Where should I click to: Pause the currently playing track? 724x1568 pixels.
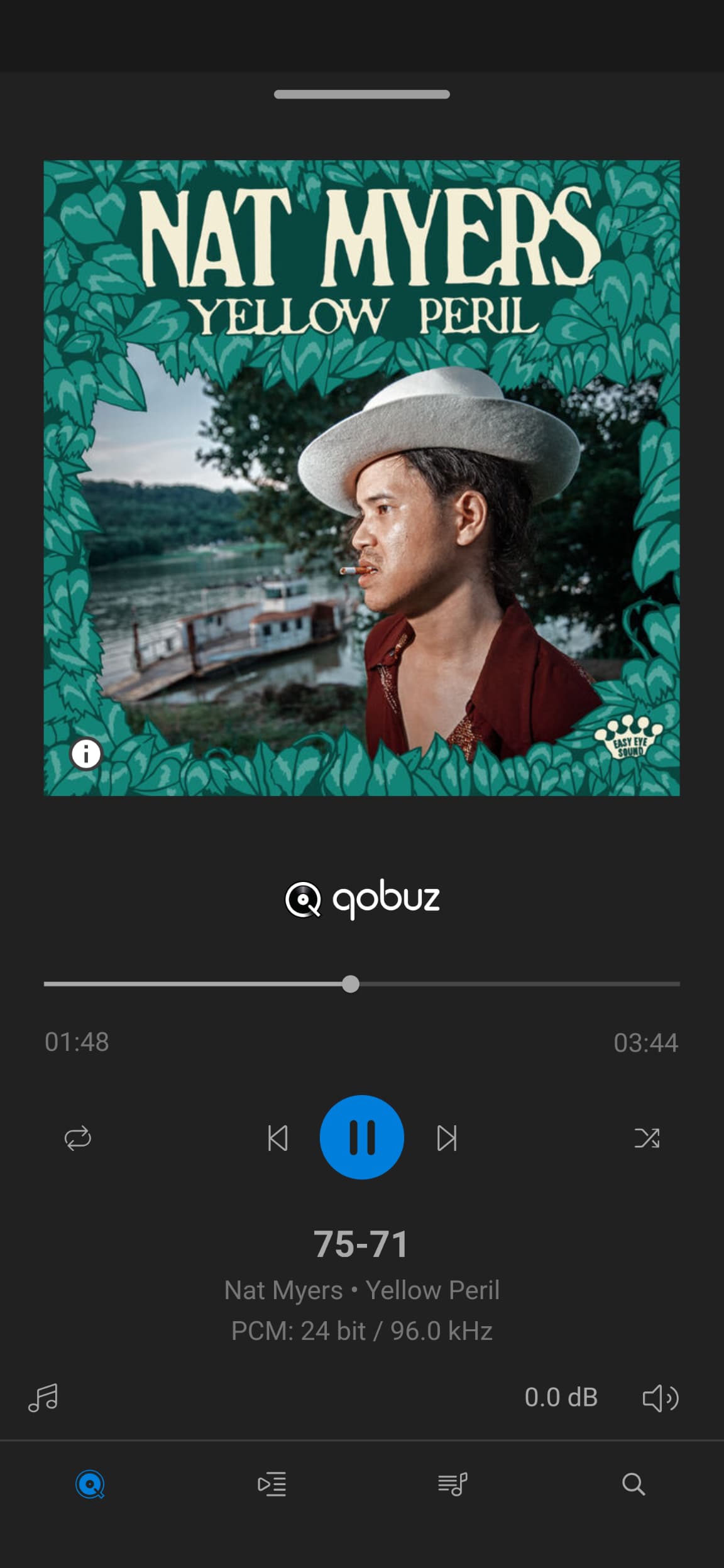point(361,1137)
